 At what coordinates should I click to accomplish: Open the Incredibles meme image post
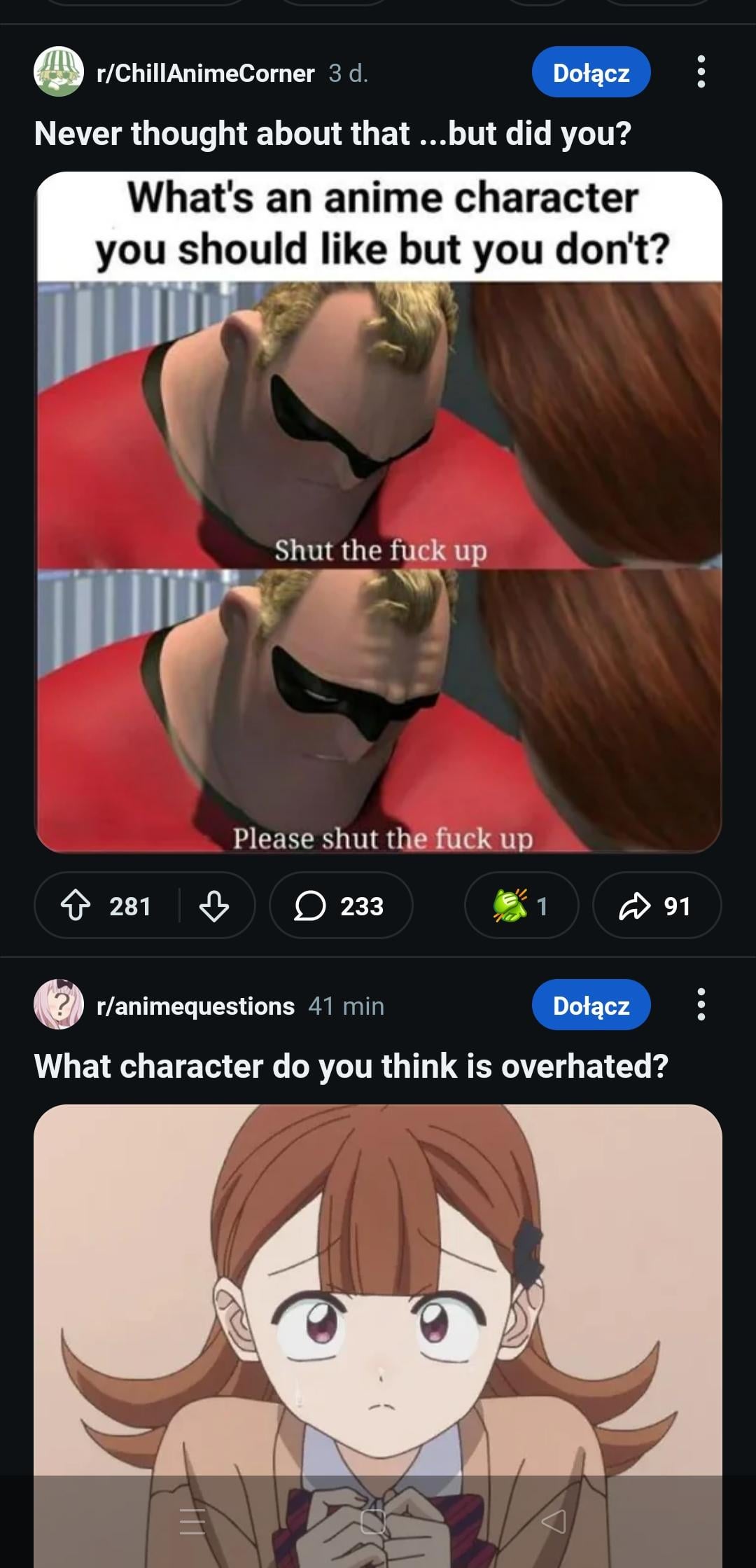tap(378, 511)
